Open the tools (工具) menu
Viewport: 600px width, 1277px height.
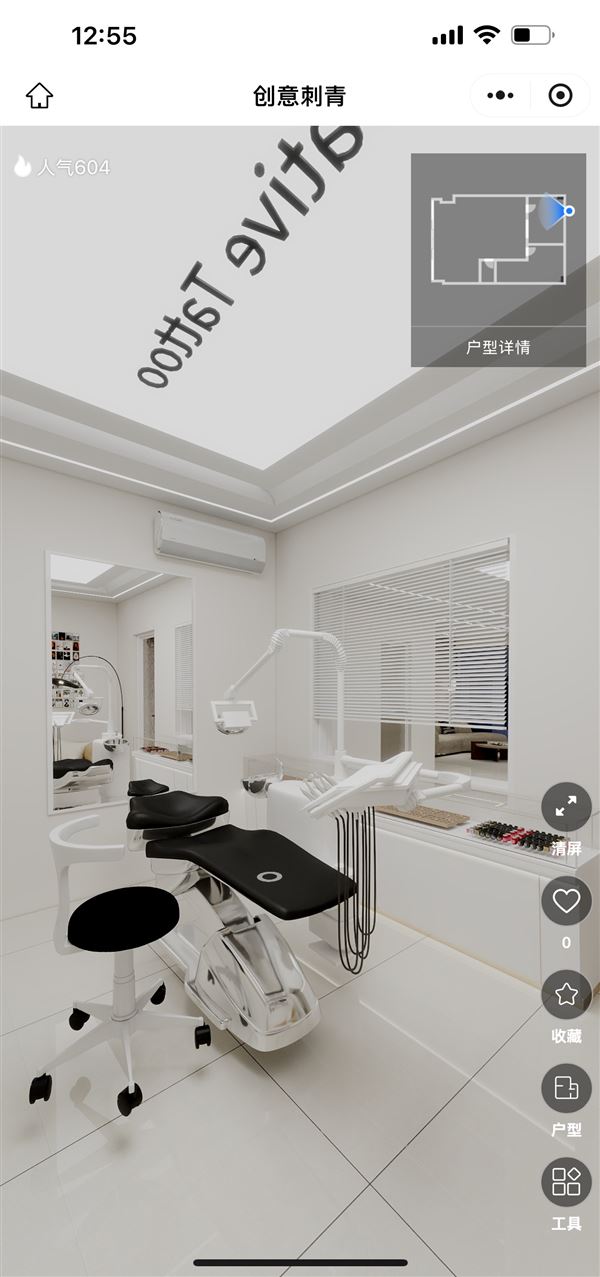click(x=566, y=1182)
